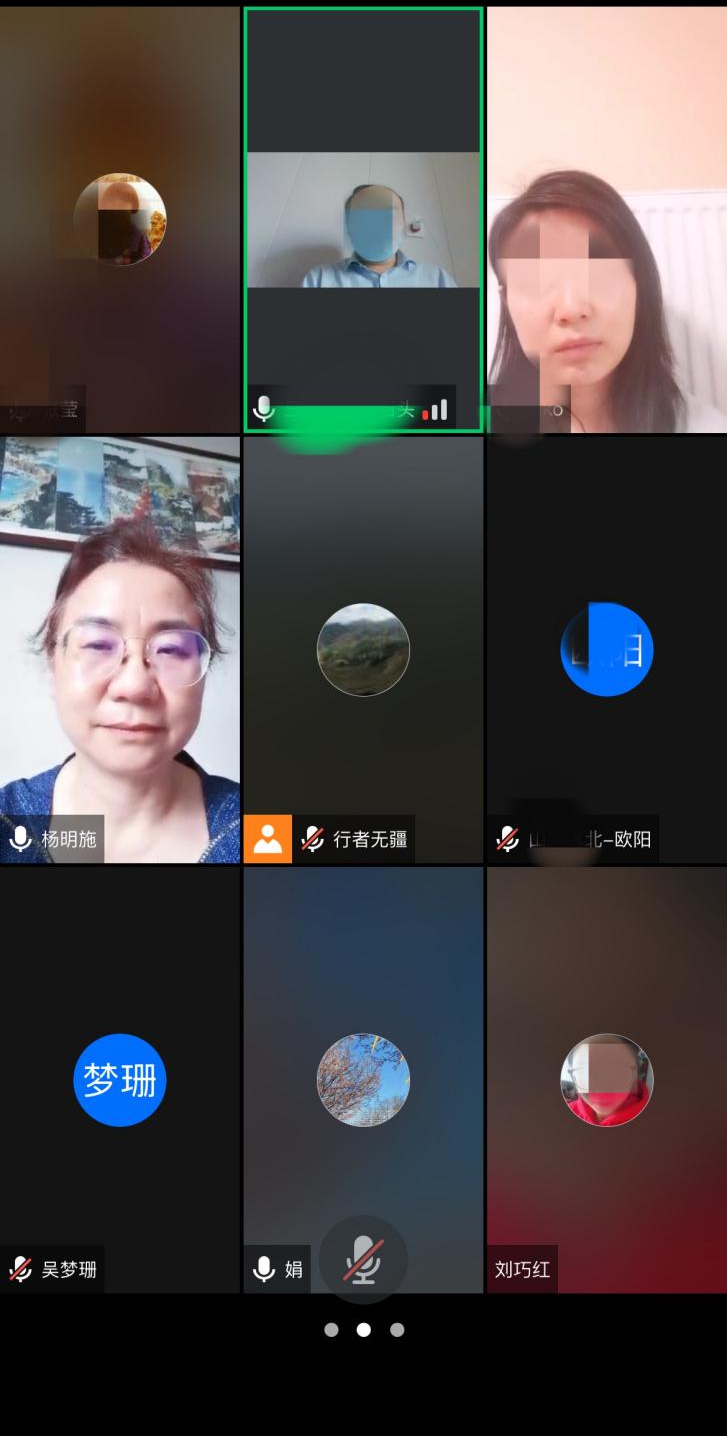The image size is (728, 1436).
Task: Tap the muted microphone button
Action: 363,1259
